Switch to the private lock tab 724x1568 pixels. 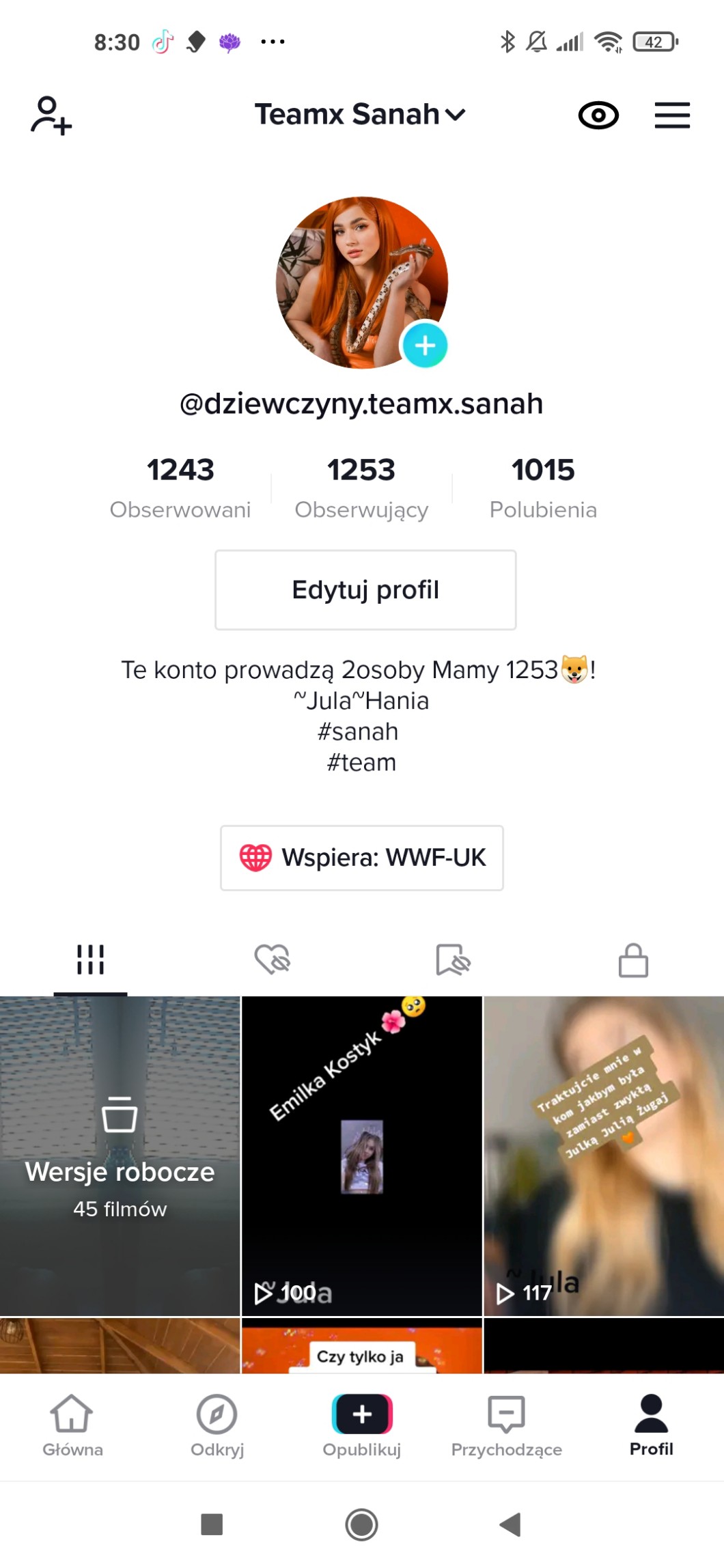click(633, 960)
